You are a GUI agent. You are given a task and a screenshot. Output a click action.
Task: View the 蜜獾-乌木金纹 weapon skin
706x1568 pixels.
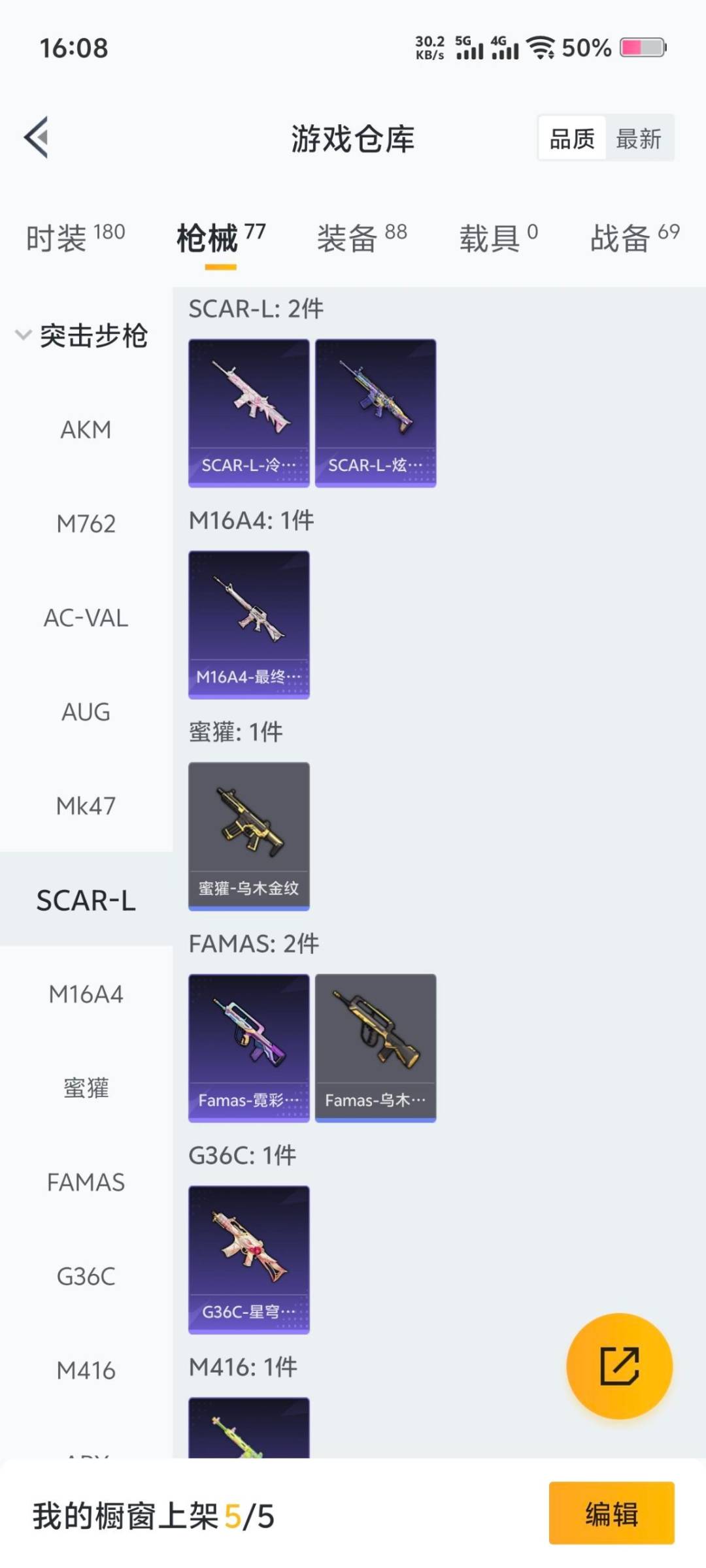248,835
